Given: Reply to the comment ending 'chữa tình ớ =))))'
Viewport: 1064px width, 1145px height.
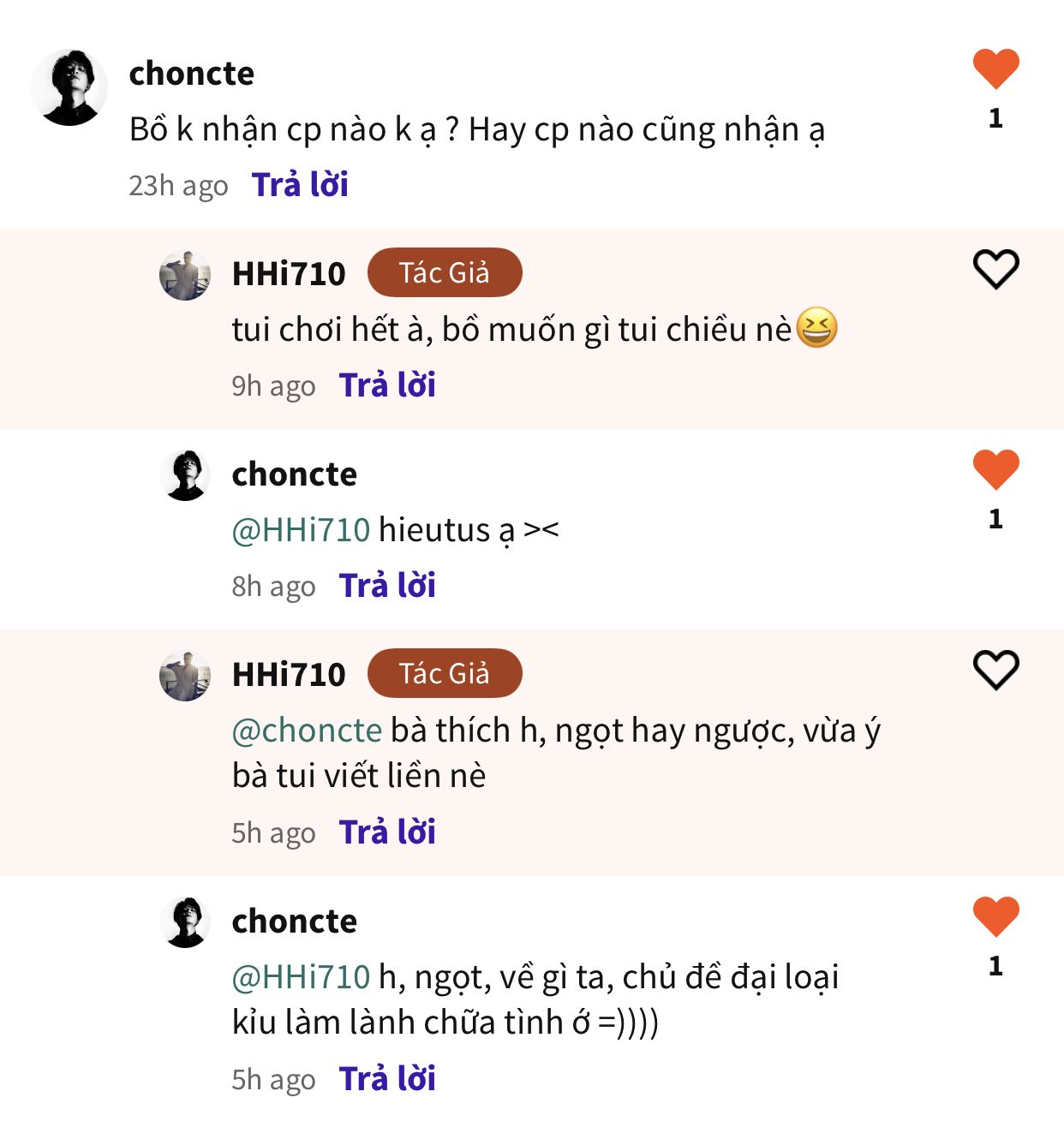Looking at the screenshot, I should tap(387, 1079).
